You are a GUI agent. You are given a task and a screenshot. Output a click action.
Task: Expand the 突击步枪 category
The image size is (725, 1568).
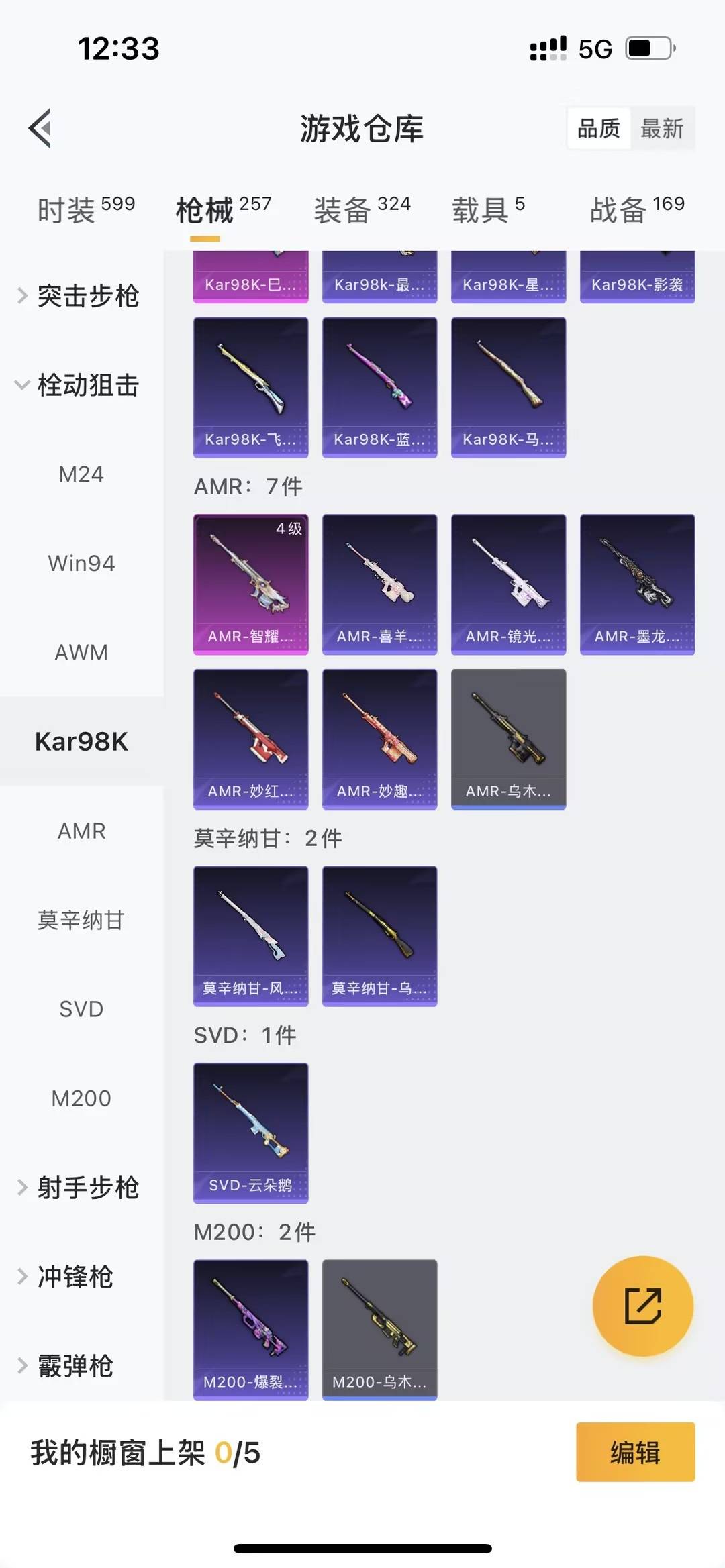click(x=81, y=296)
